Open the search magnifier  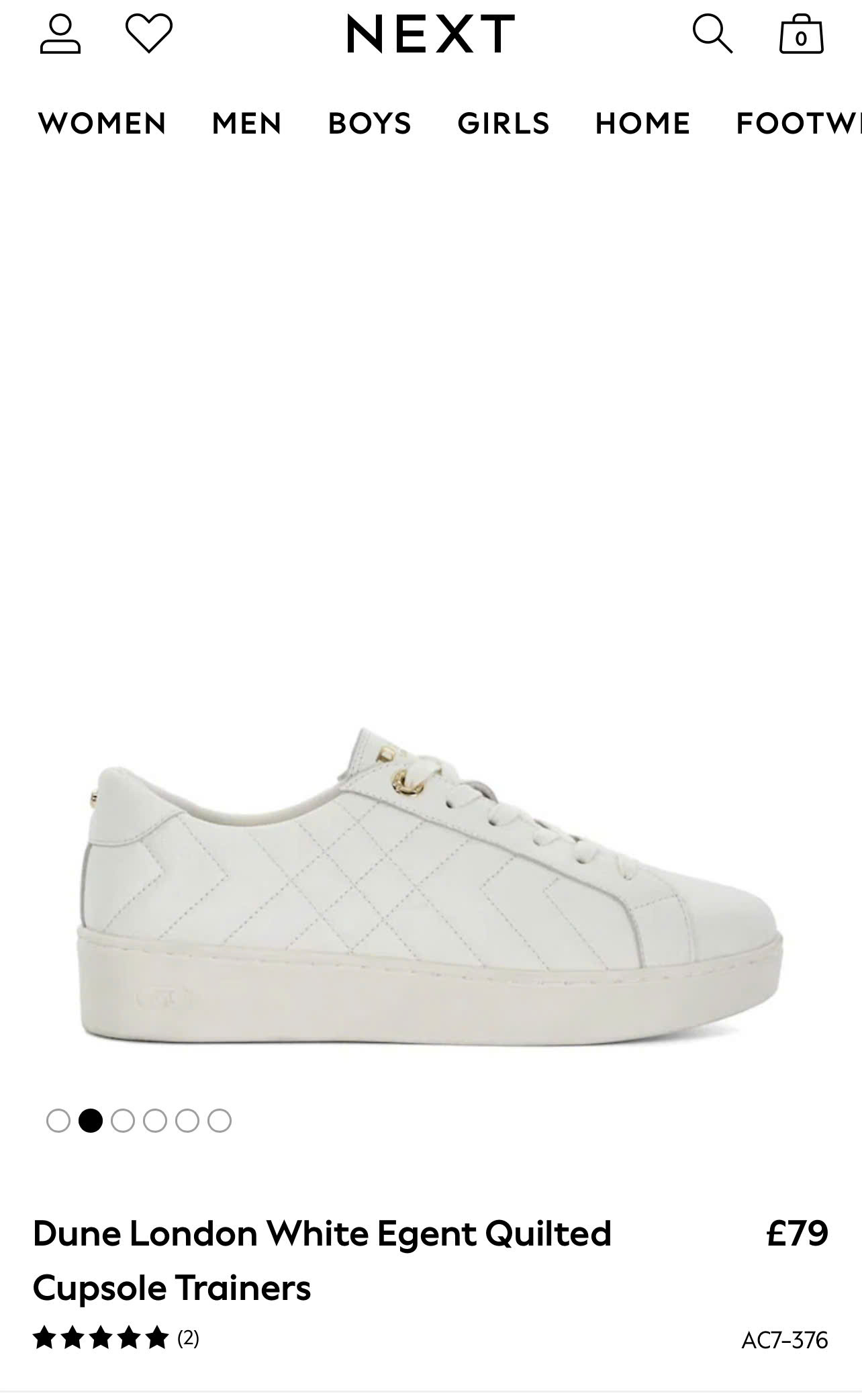pyautogui.click(x=712, y=34)
